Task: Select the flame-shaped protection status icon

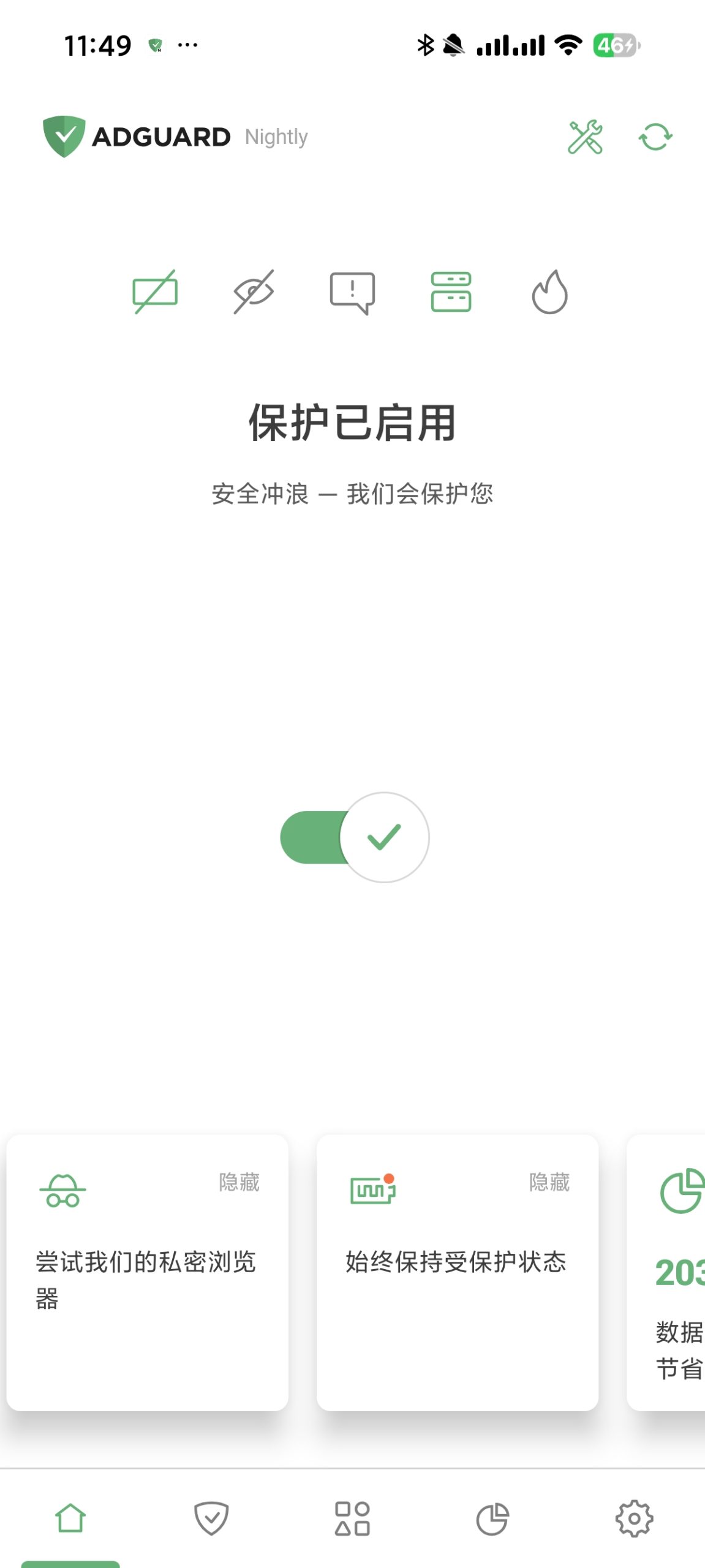Action: pos(549,292)
